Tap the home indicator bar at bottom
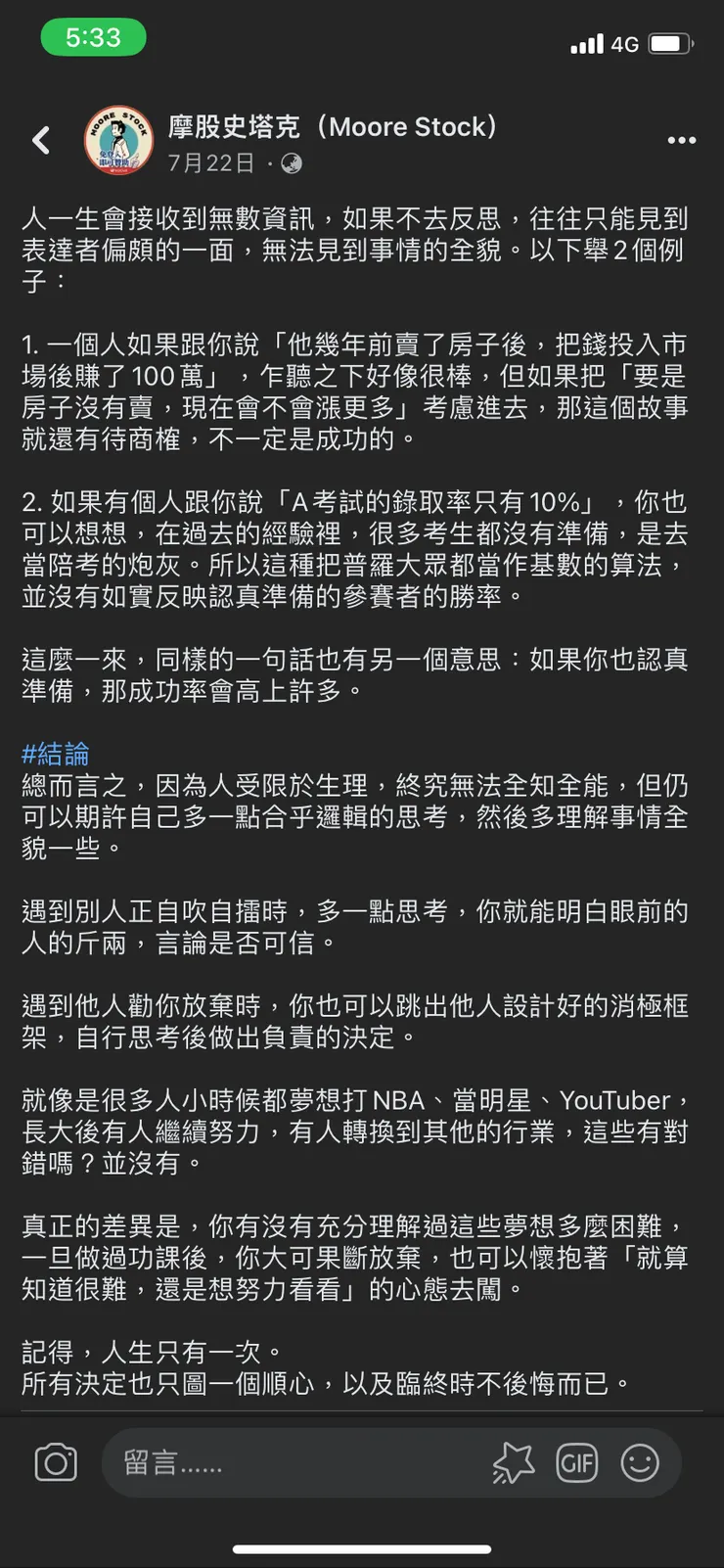This screenshot has width=724, height=1568. pyautogui.click(x=362, y=1549)
